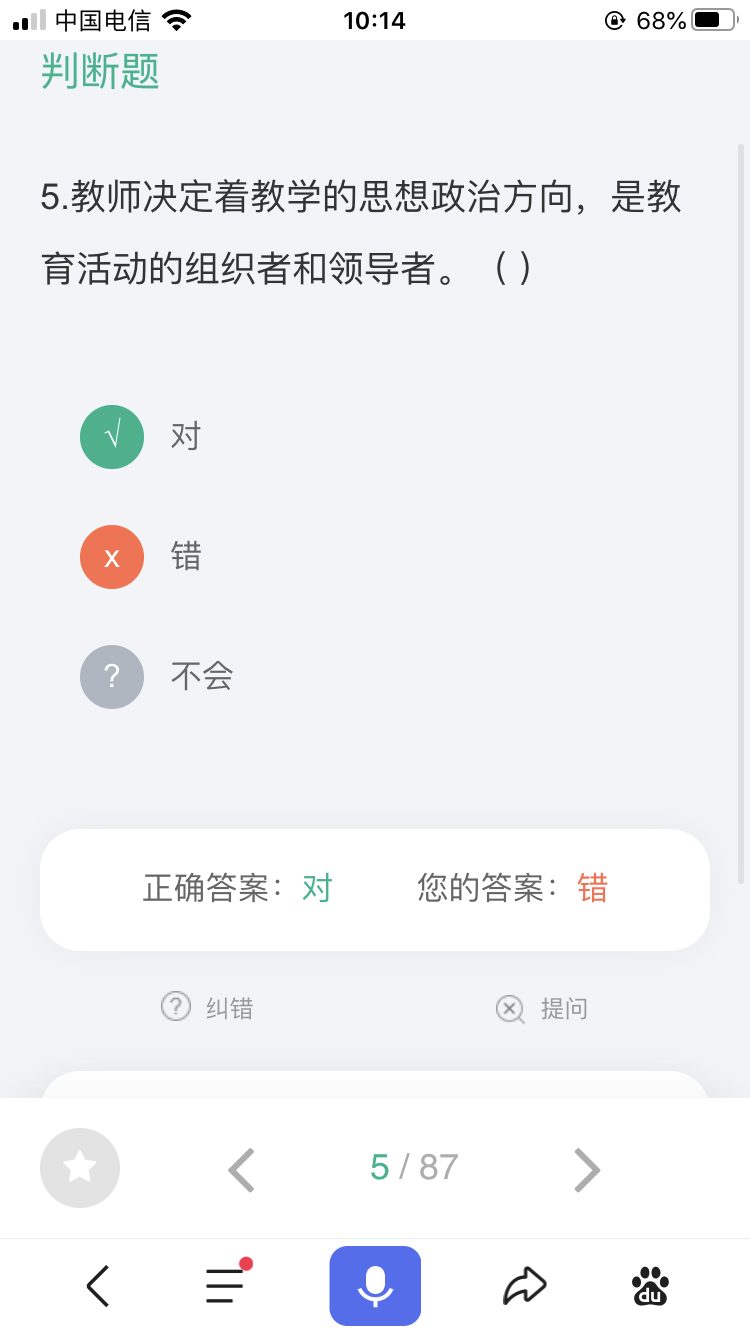Go to the next question
This screenshot has width=750, height=1334.
tap(587, 1169)
